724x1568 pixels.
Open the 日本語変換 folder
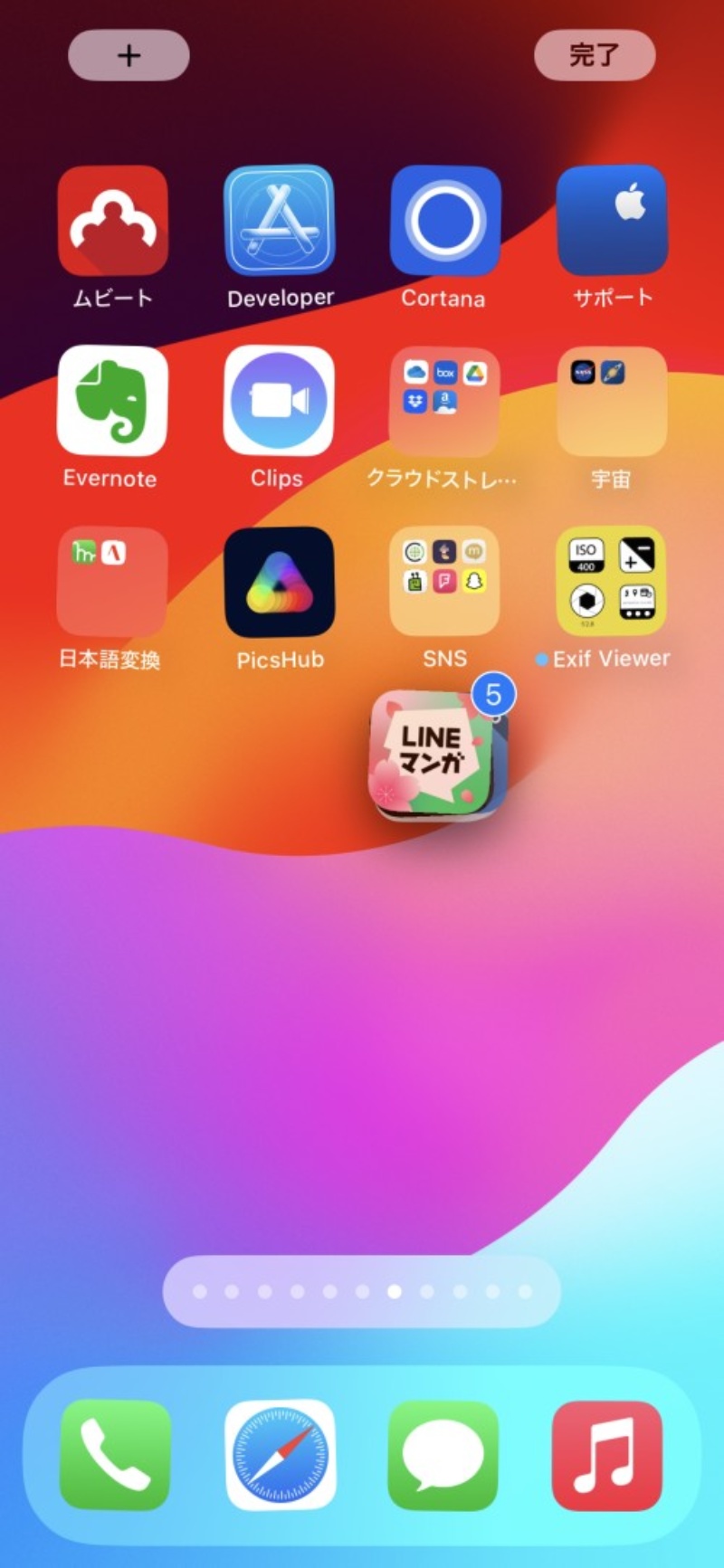point(112,582)
